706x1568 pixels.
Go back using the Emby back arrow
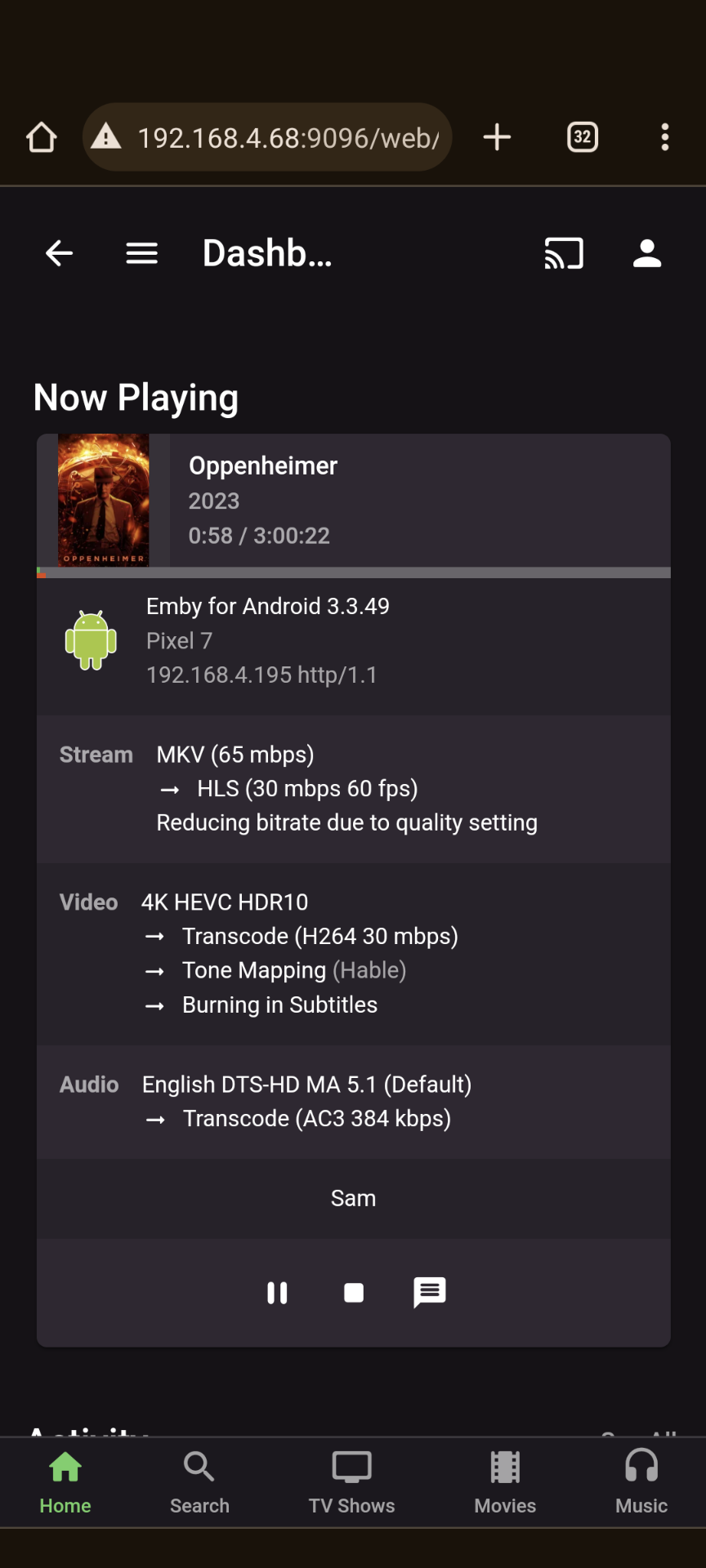59,253
